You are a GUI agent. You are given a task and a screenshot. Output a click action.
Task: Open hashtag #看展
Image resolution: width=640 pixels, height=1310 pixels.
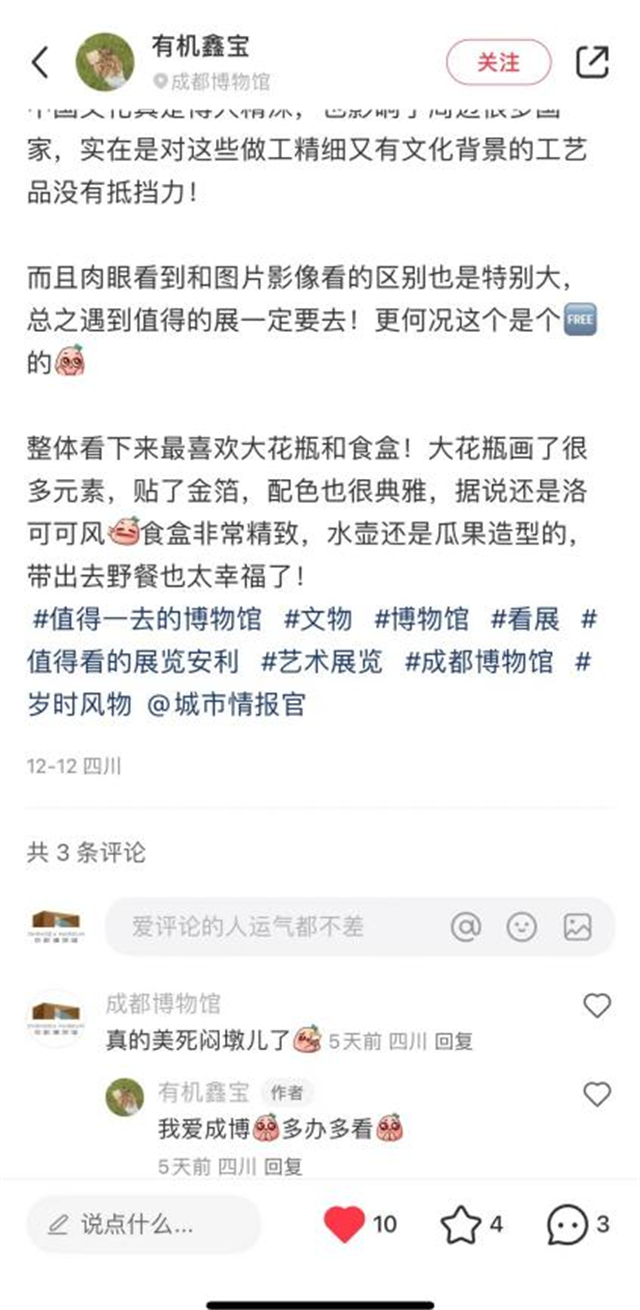(x=525, y=619)
